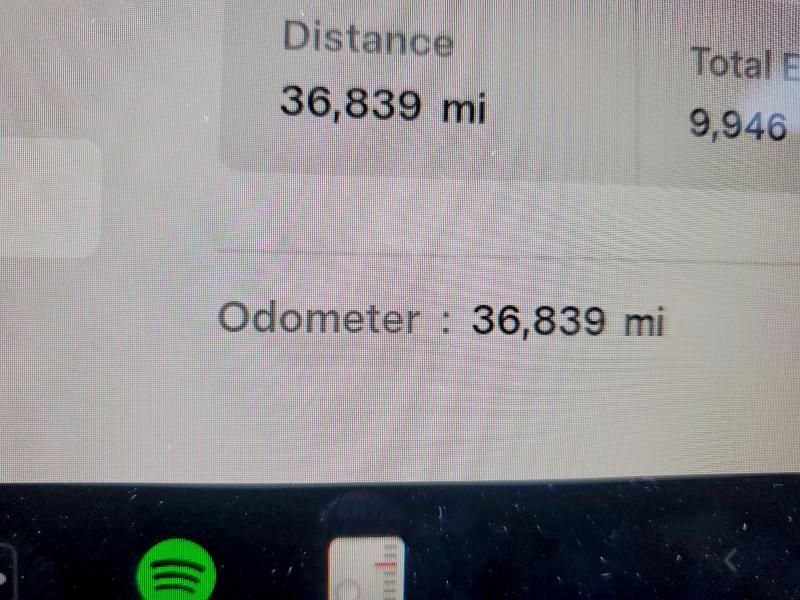Screen dimensions: 800x600
Task: Open the white gauge app icon
Action: pos(367,570)
